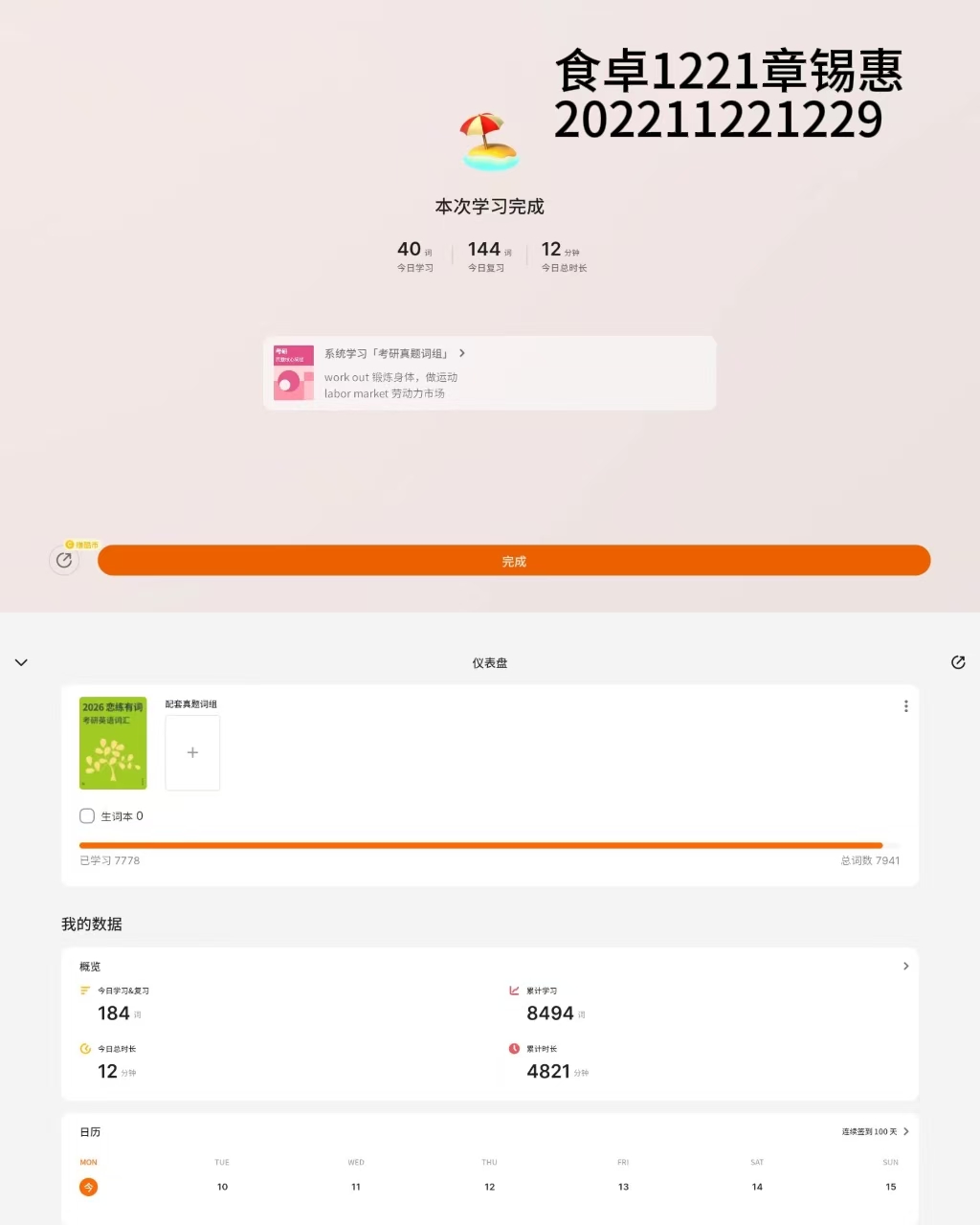Open the 概览 details arrow

[x=905, y=967]
